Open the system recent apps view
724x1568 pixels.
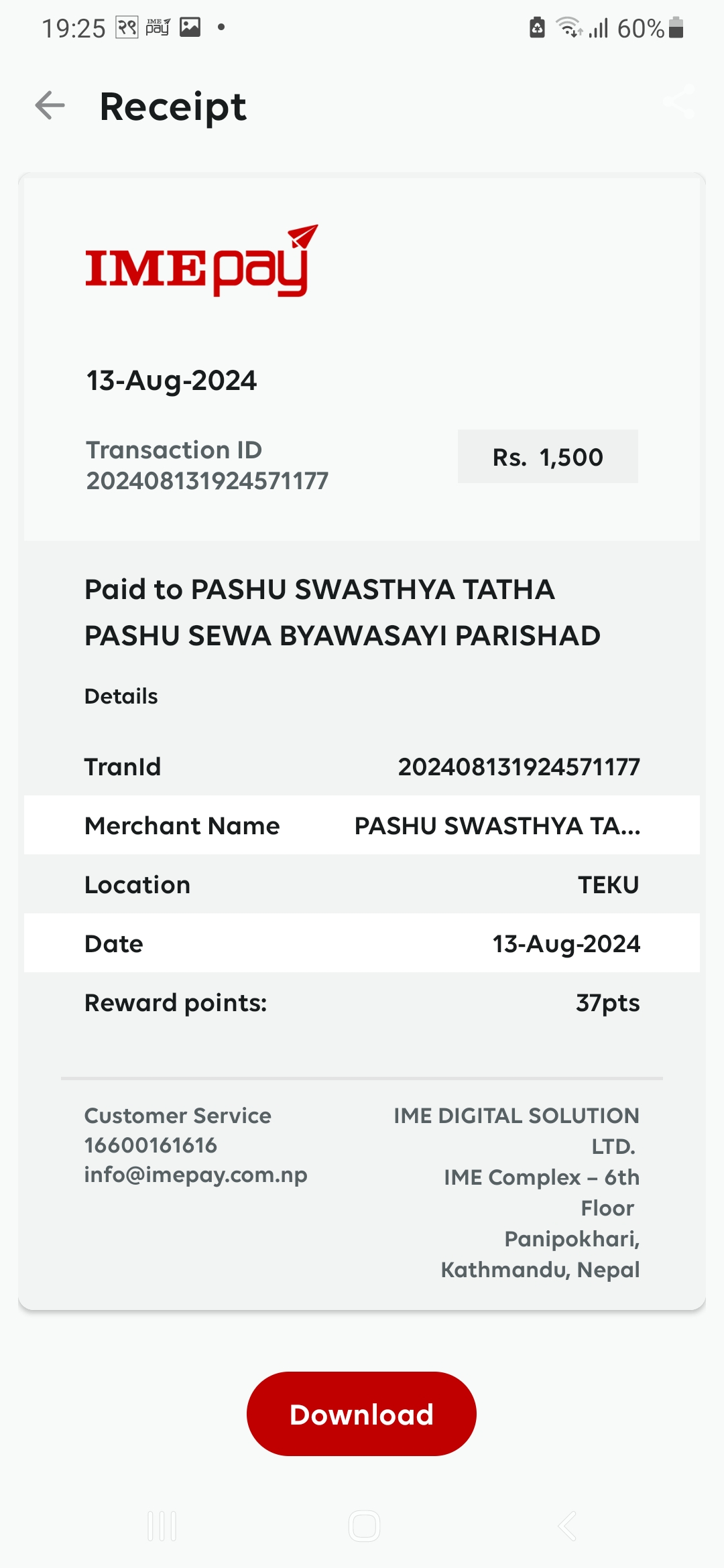162,1526
